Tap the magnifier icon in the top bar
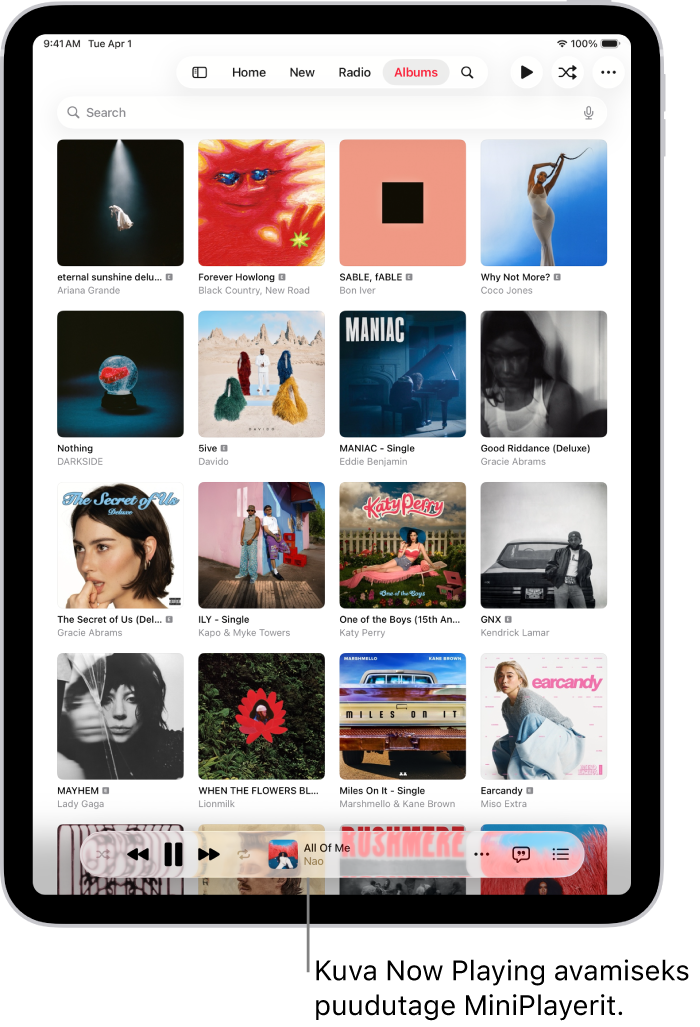 [467, 72]
